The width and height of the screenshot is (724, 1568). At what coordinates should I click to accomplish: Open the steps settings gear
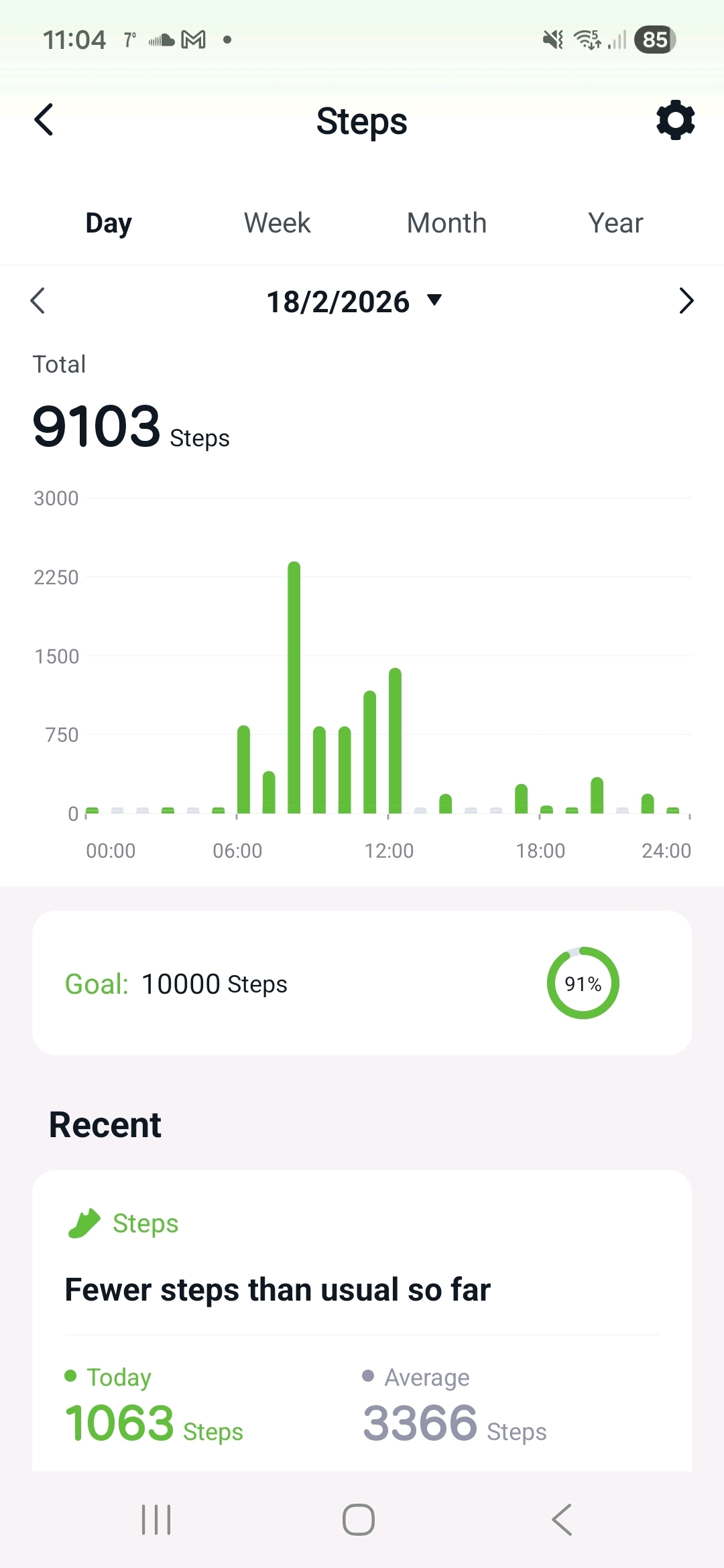point(675,121)
